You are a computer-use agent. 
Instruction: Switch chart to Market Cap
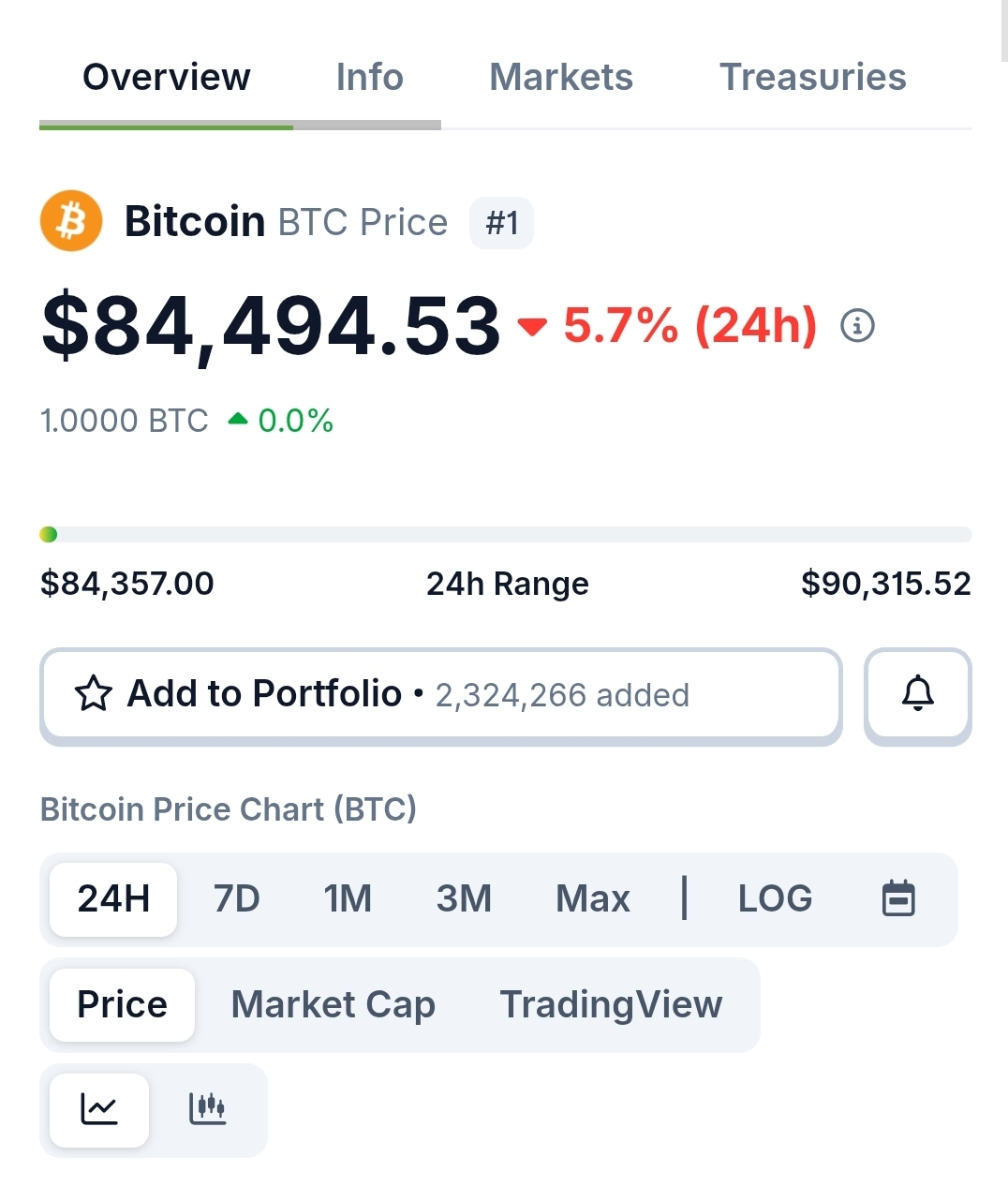pyautogui.click(x=333, y=1005)
